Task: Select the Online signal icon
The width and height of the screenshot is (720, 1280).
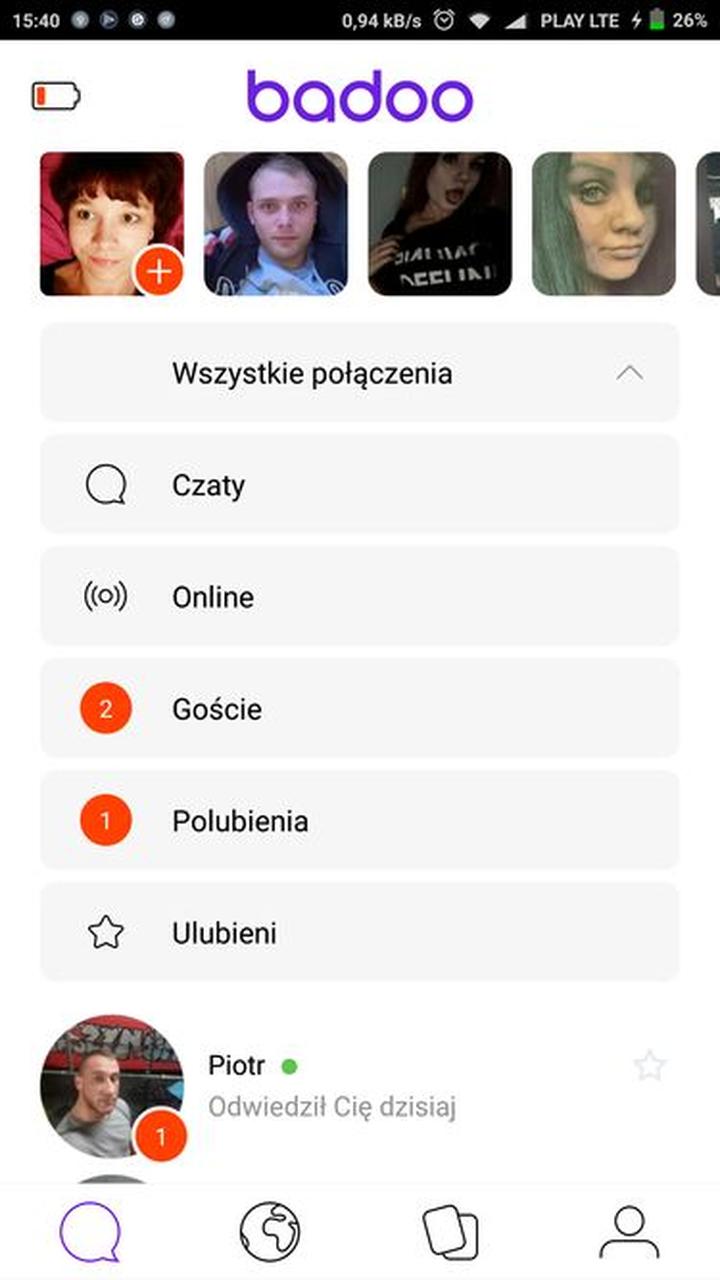Action: [x=106, y=596]
